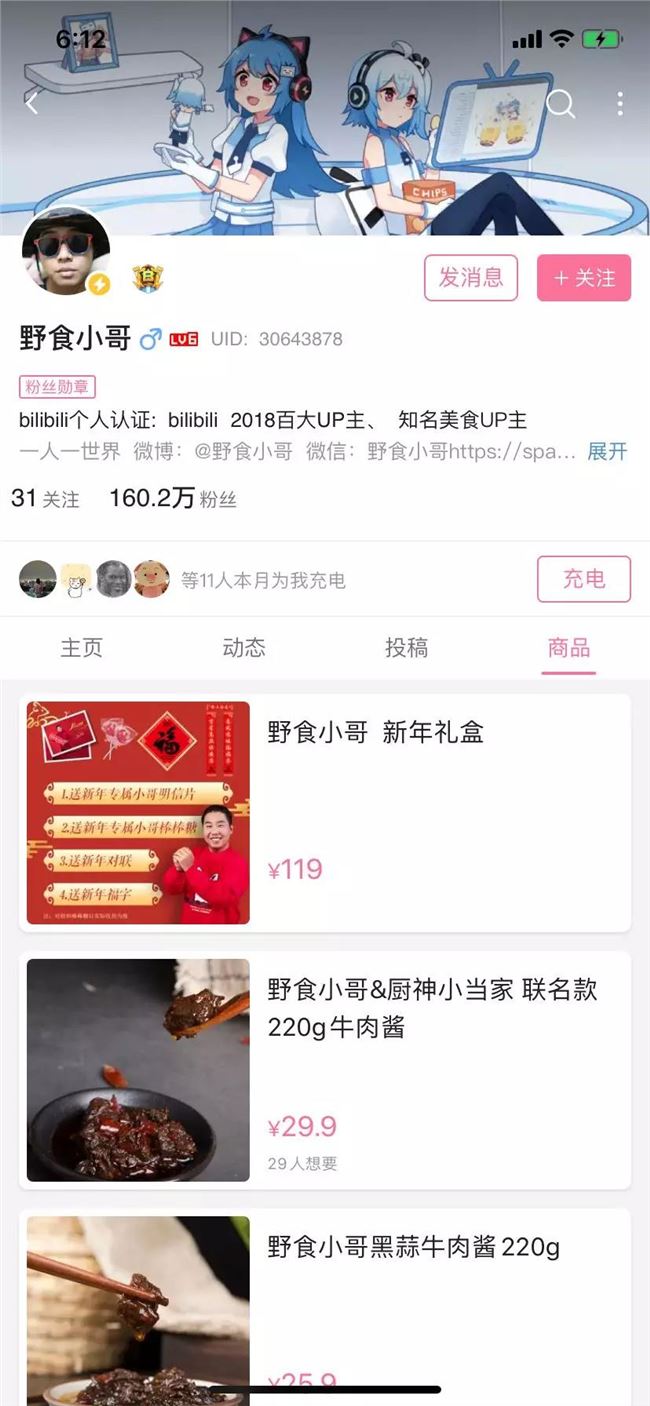Tap the 充电 charge button
The width and height of the screenshot is (650, 1406).
(x=584, y=579)
